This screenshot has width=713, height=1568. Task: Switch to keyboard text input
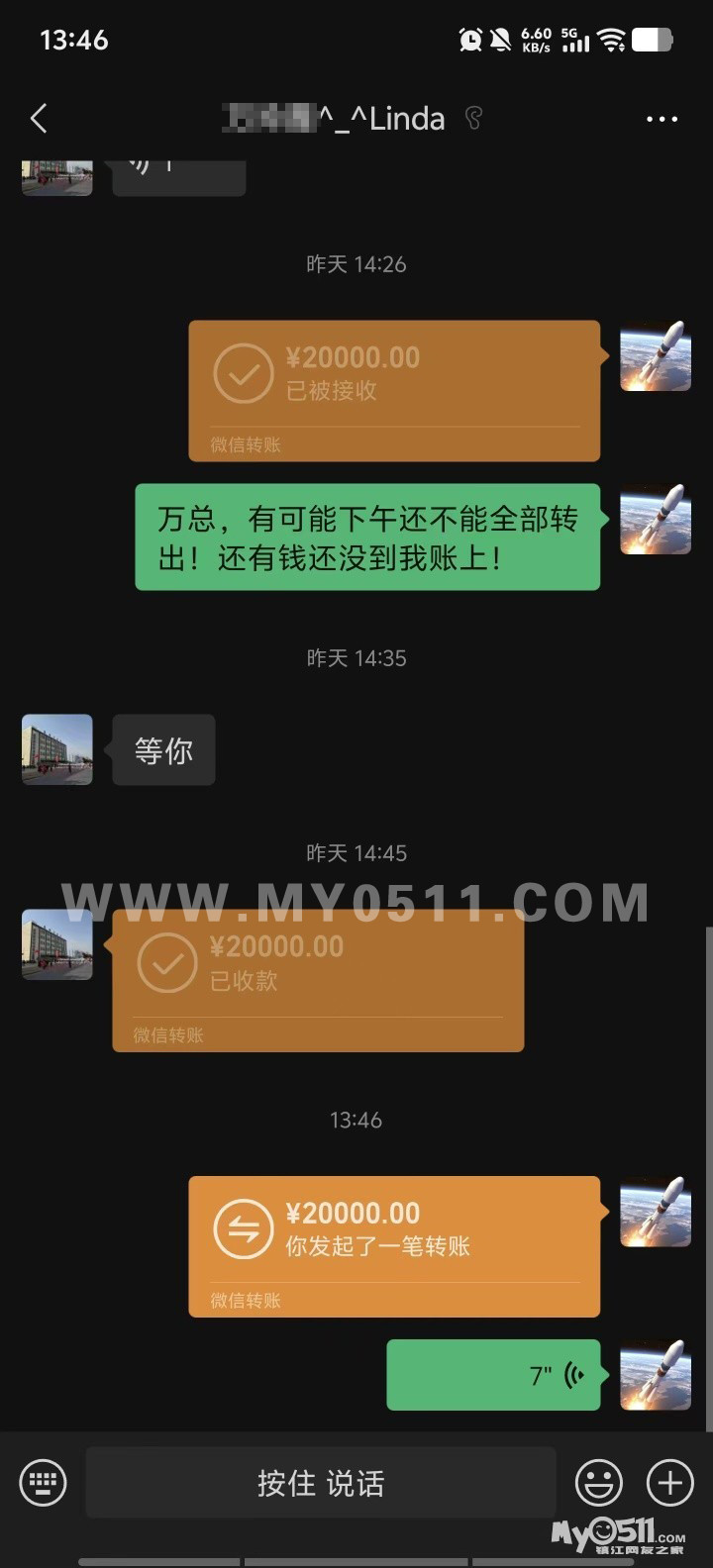click(43, 1482)
